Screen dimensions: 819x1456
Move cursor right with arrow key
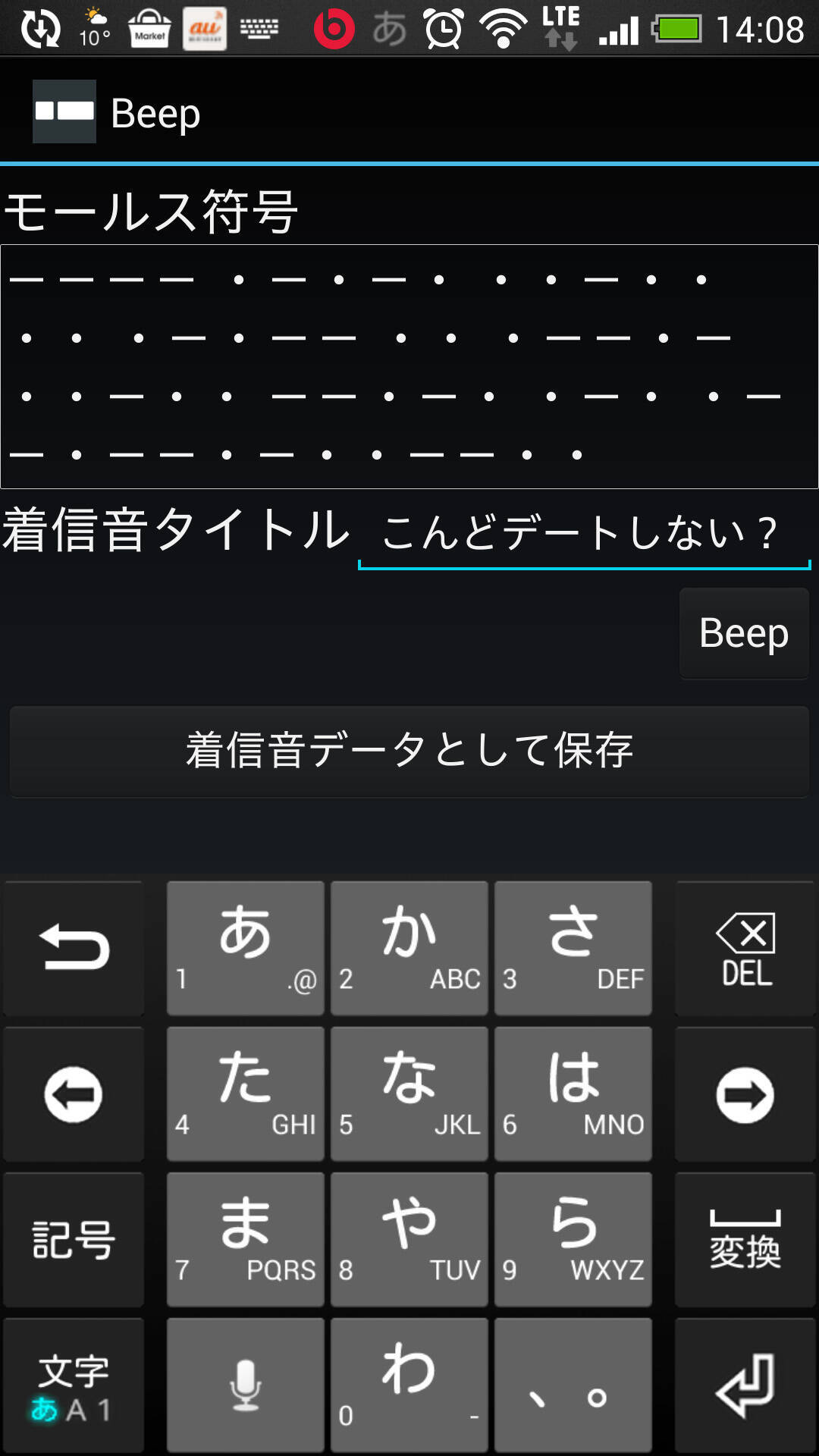[745, 1094]
